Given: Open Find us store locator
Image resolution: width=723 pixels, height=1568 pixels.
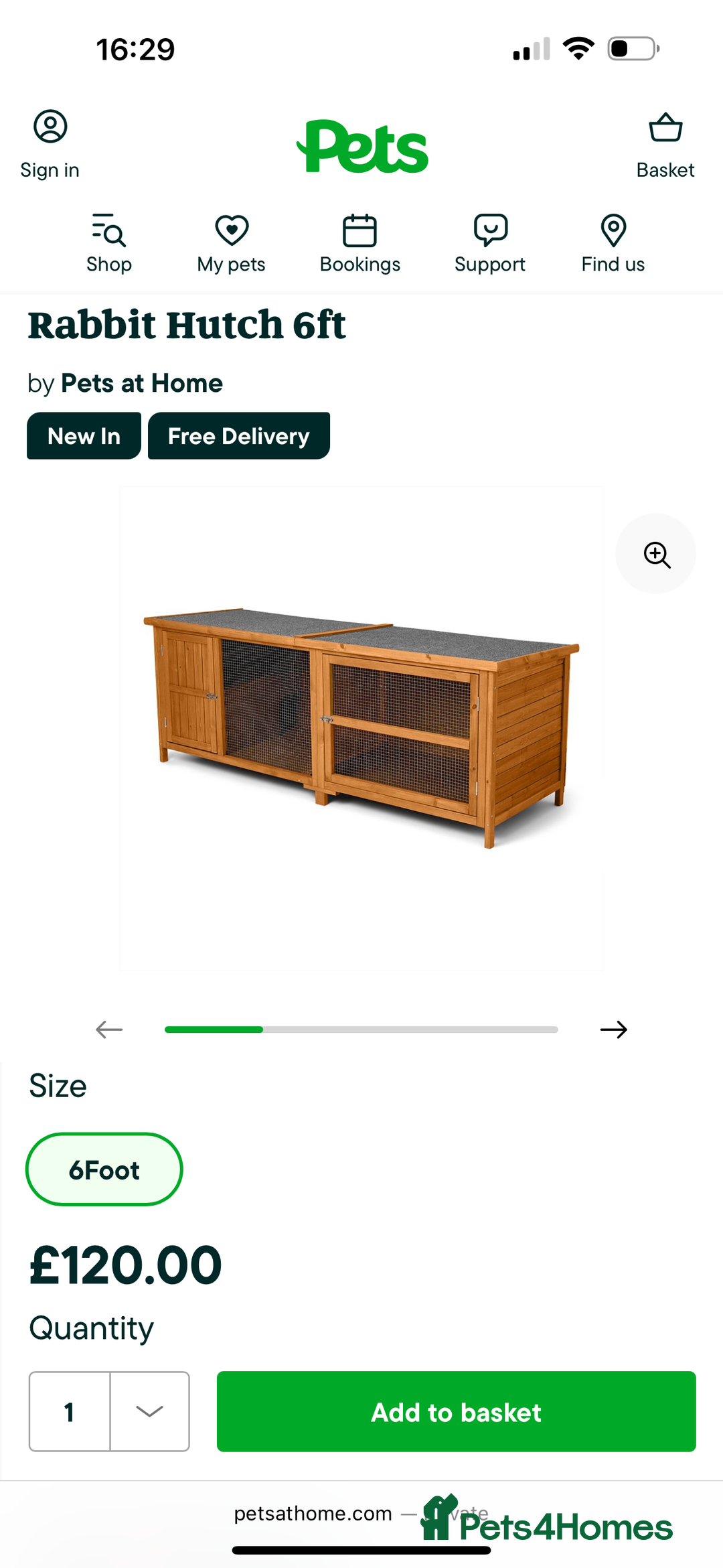Looking at the screenshot, I should pyautogui.click(x=613, y=244).
